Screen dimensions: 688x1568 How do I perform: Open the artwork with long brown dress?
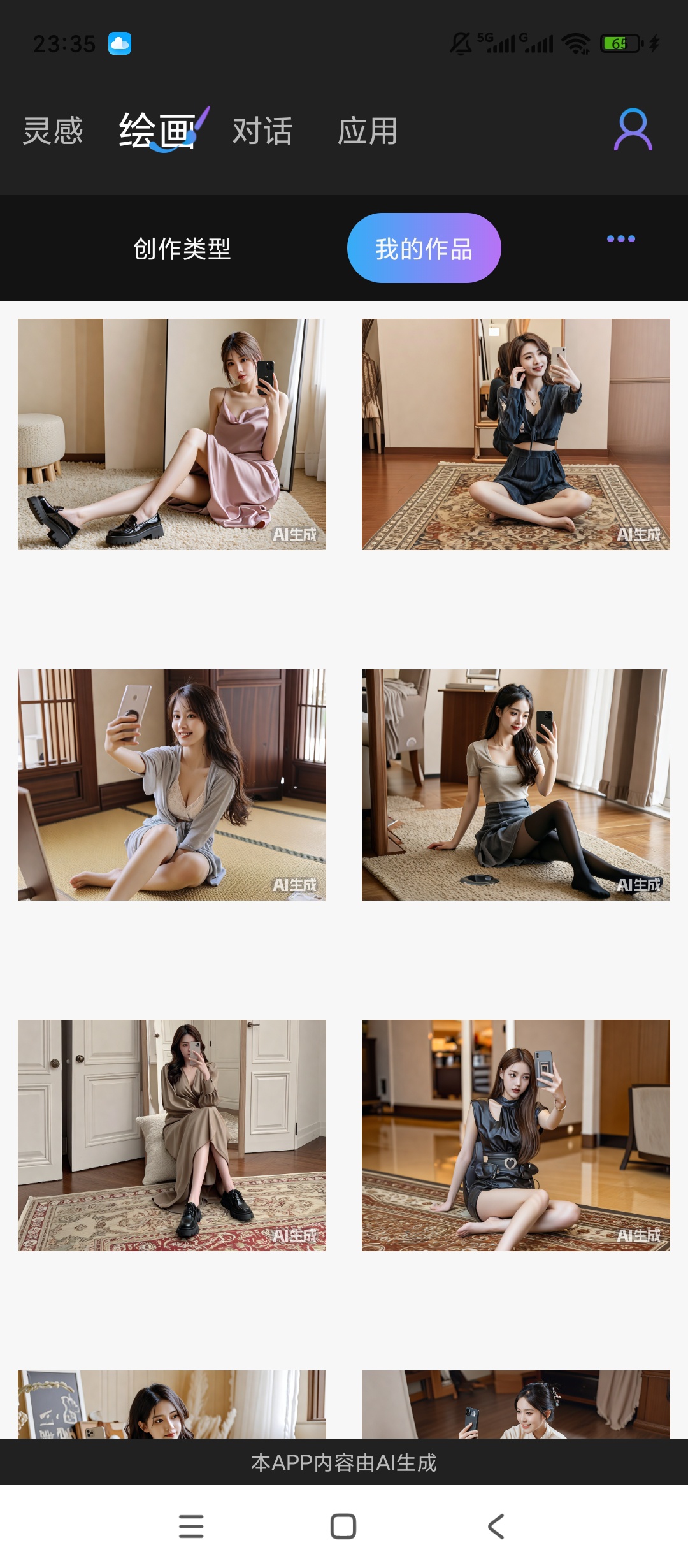click(x=172, y=1135)
